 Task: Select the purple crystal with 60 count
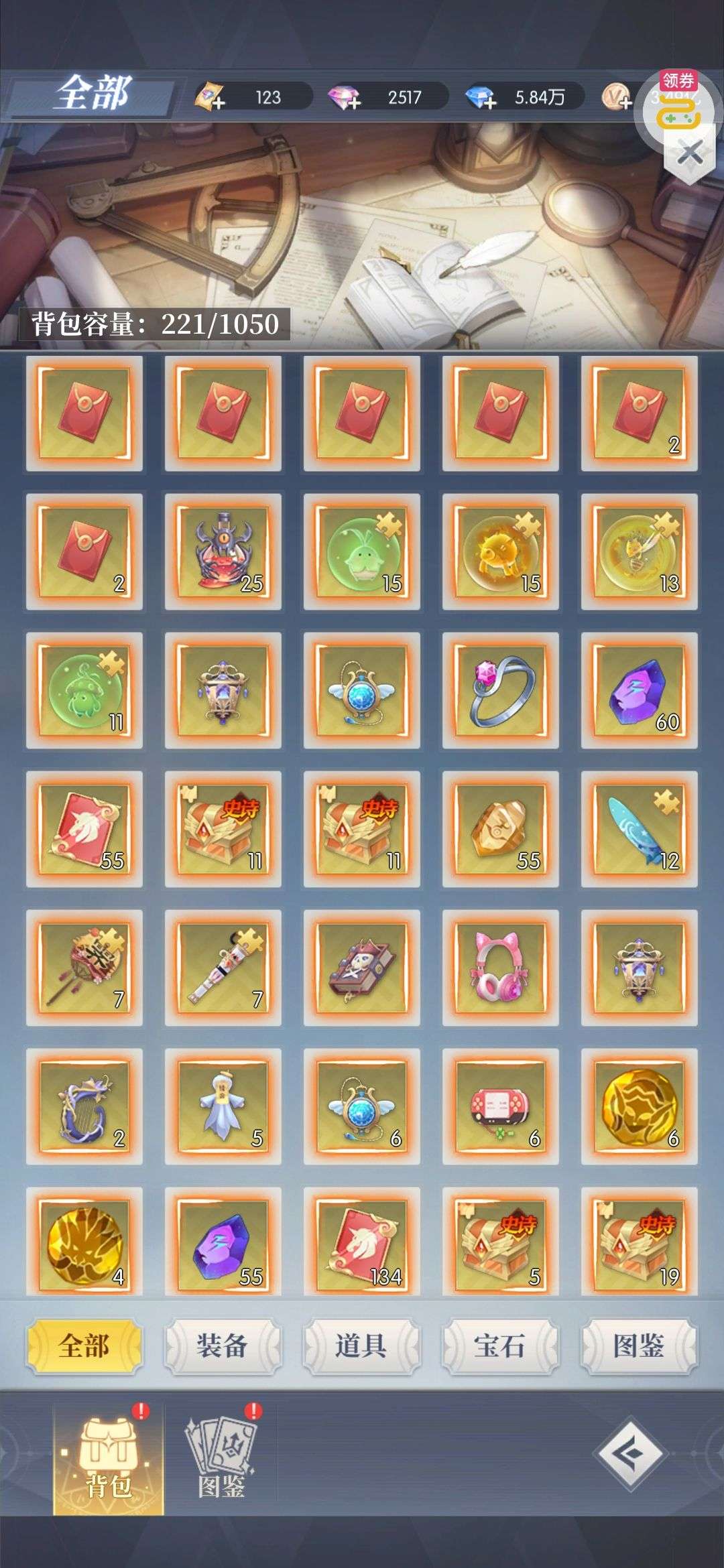(x=639, y=690)
